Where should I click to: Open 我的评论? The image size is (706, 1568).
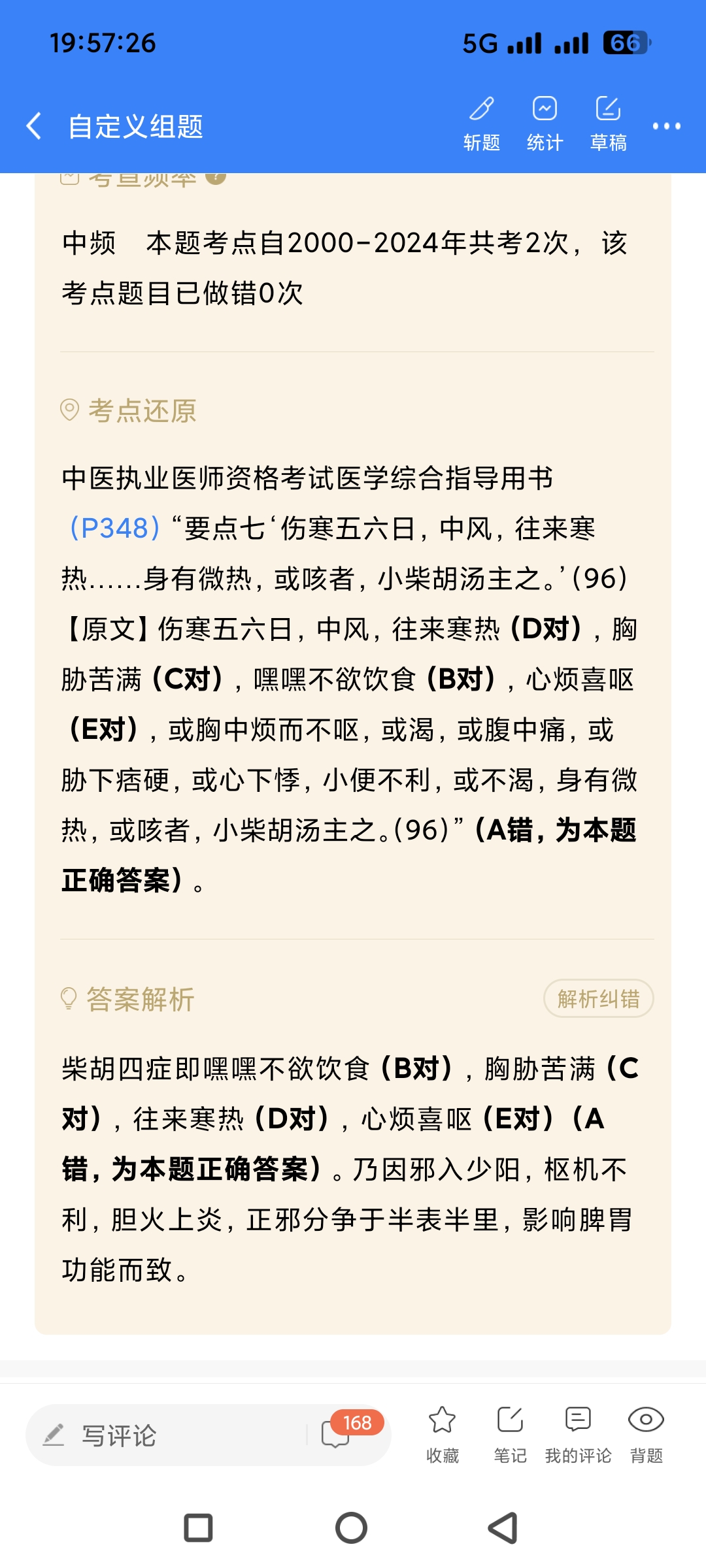click(578, 1434)
